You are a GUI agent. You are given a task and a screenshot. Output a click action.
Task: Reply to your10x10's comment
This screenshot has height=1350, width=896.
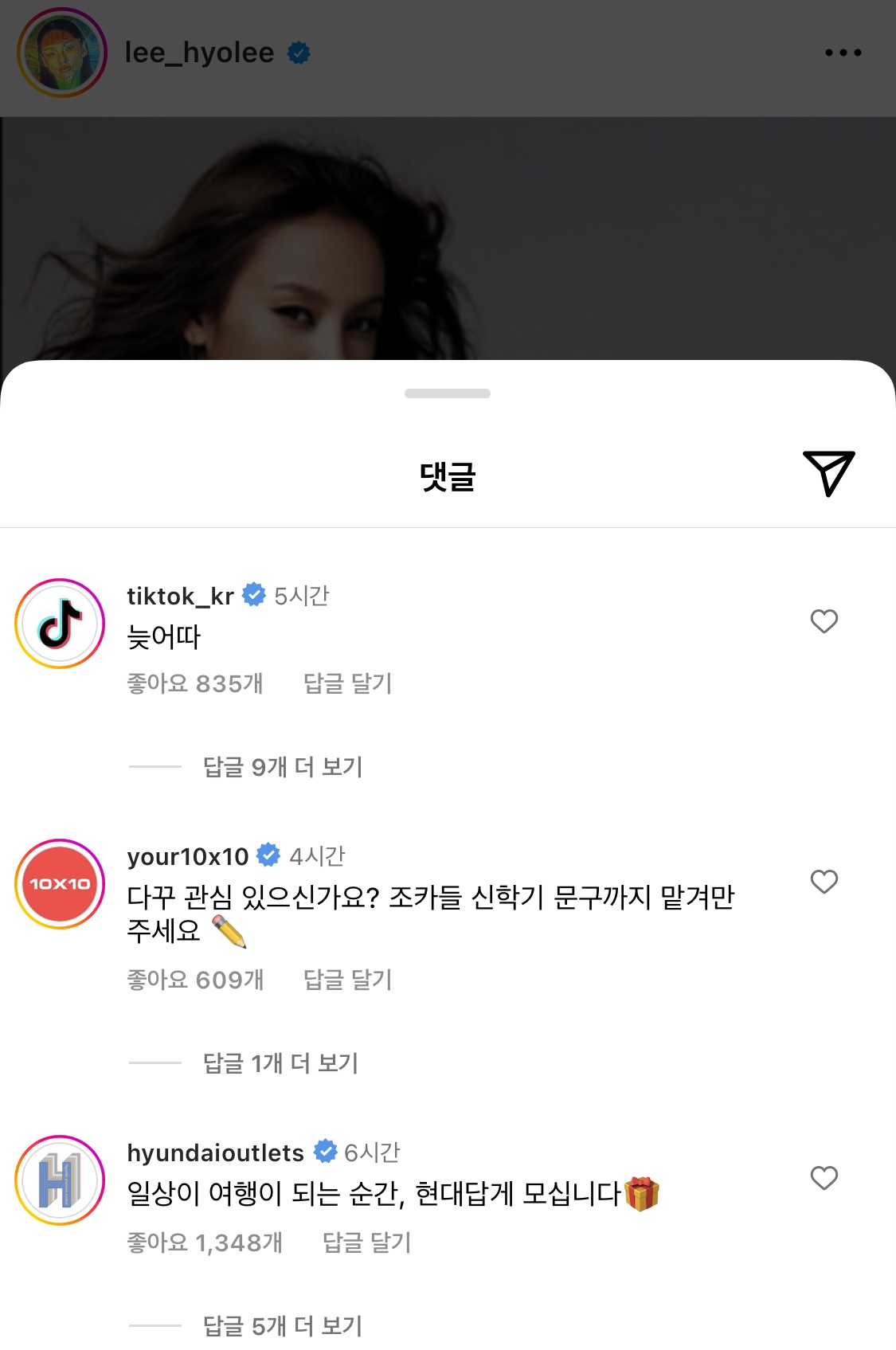pos(347,980)
